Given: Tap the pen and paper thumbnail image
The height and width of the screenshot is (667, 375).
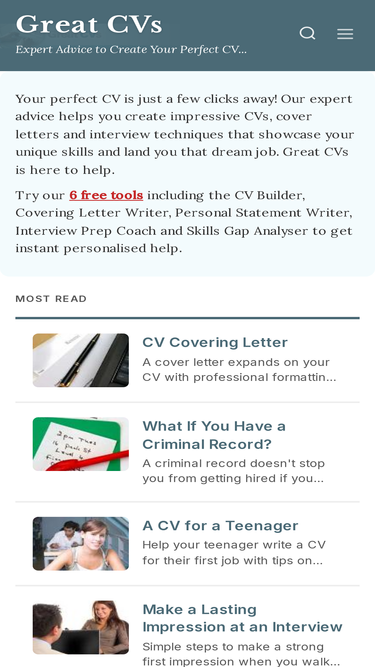Looking at the screenshot, I should (x=81, y=360).
